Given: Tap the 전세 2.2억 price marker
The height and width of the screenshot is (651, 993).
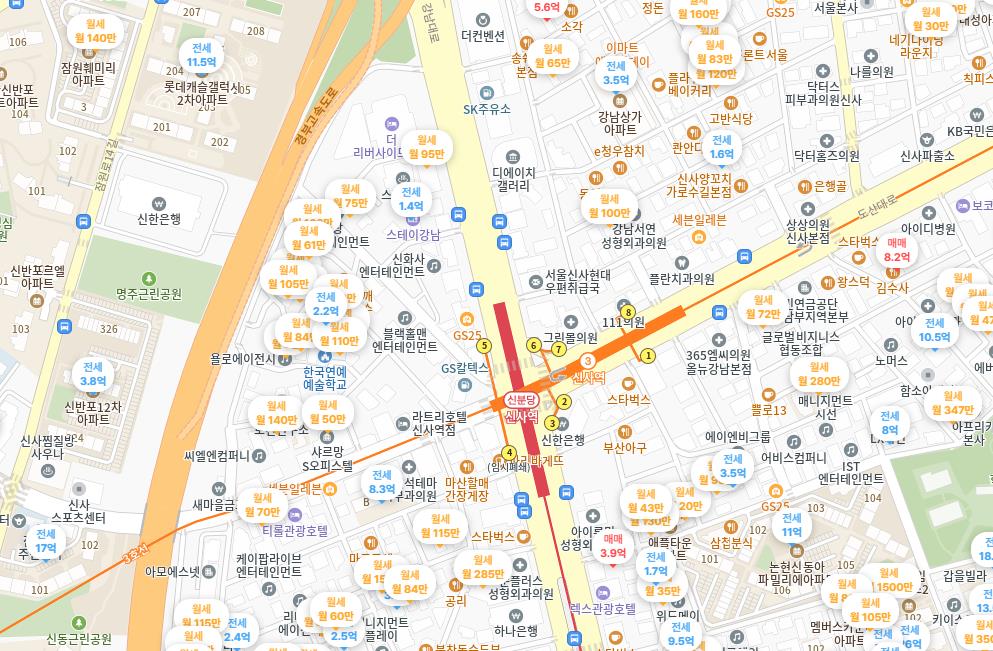Looking at the screenshot, I should [x=326, y=304].
